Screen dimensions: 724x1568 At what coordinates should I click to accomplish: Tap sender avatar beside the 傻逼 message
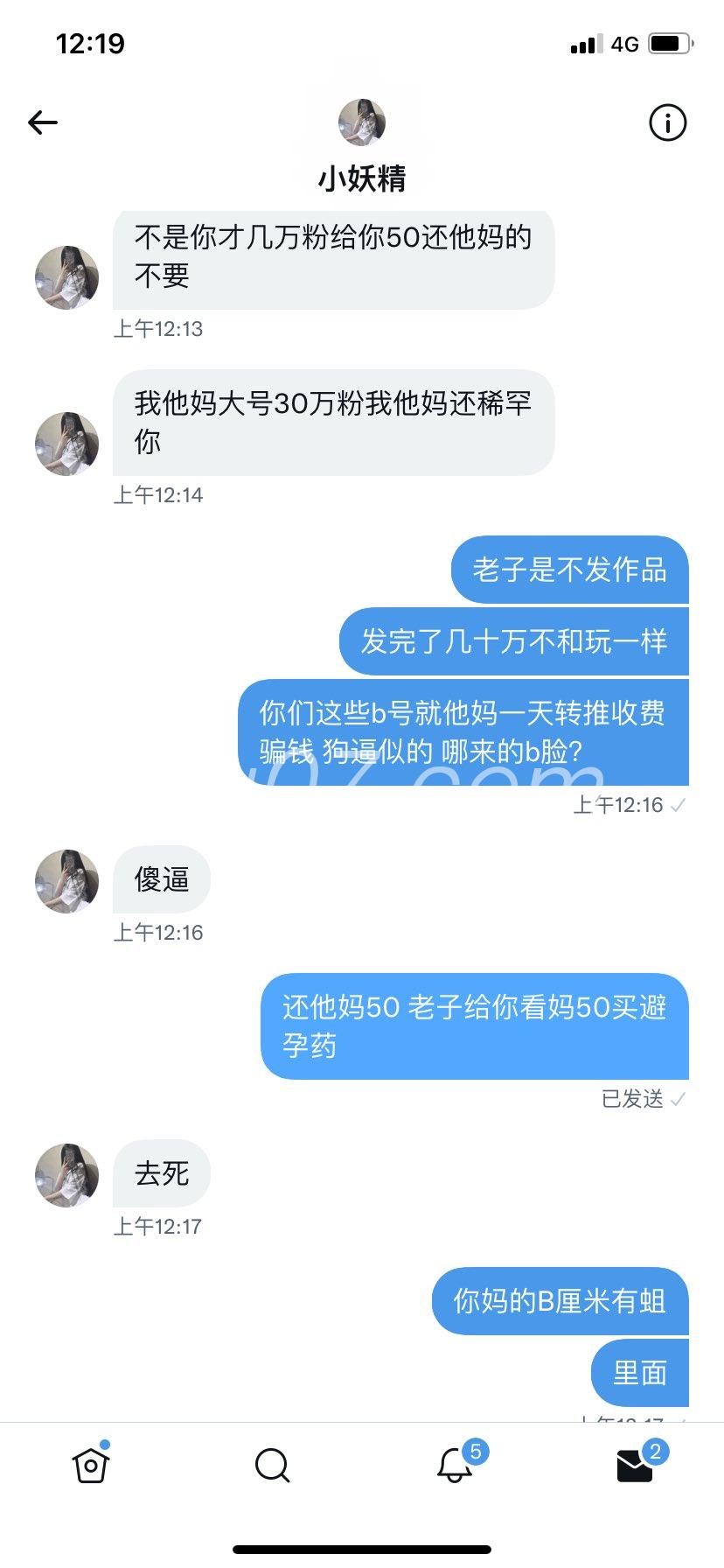[x=66, y=881]
